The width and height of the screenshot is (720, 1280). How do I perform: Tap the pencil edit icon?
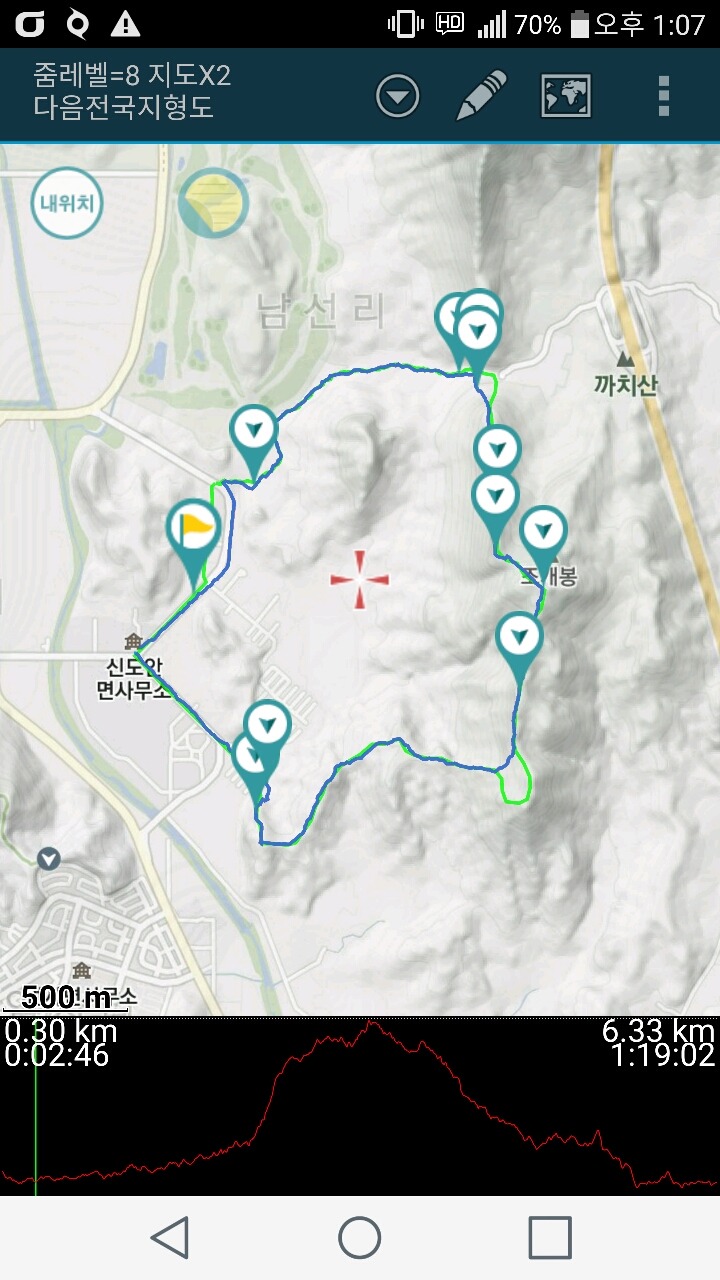pyautogui.click(x=481, y=96)
